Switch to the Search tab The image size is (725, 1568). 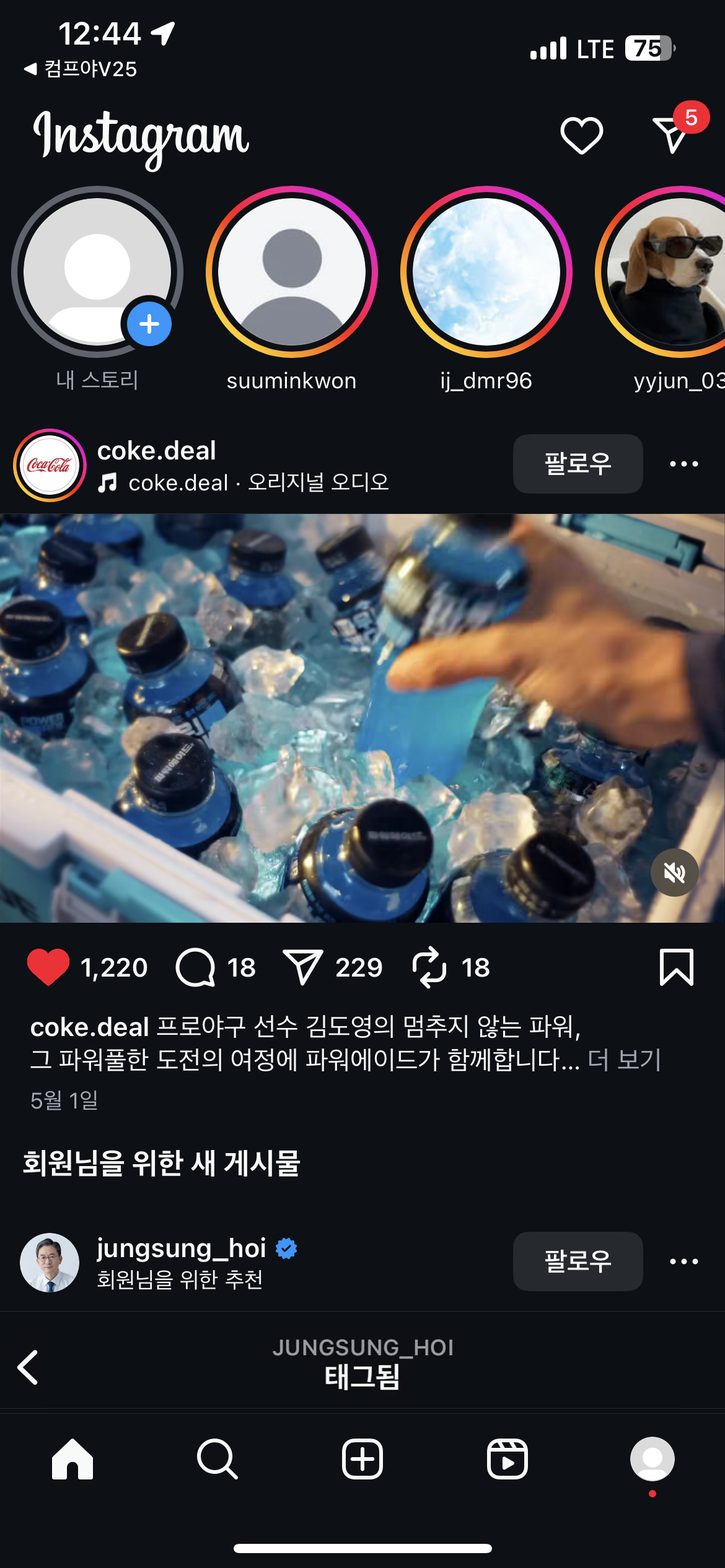click(x=217, y=1459)
